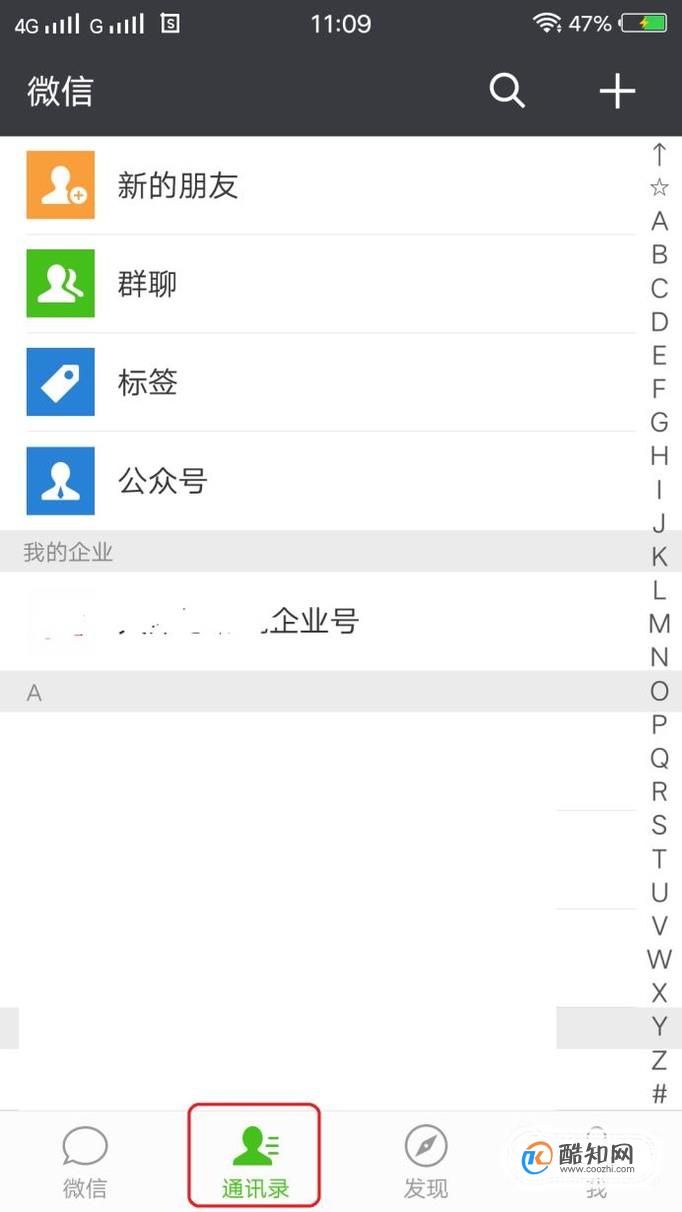Switch to the 微信 chats tab

85,1163
